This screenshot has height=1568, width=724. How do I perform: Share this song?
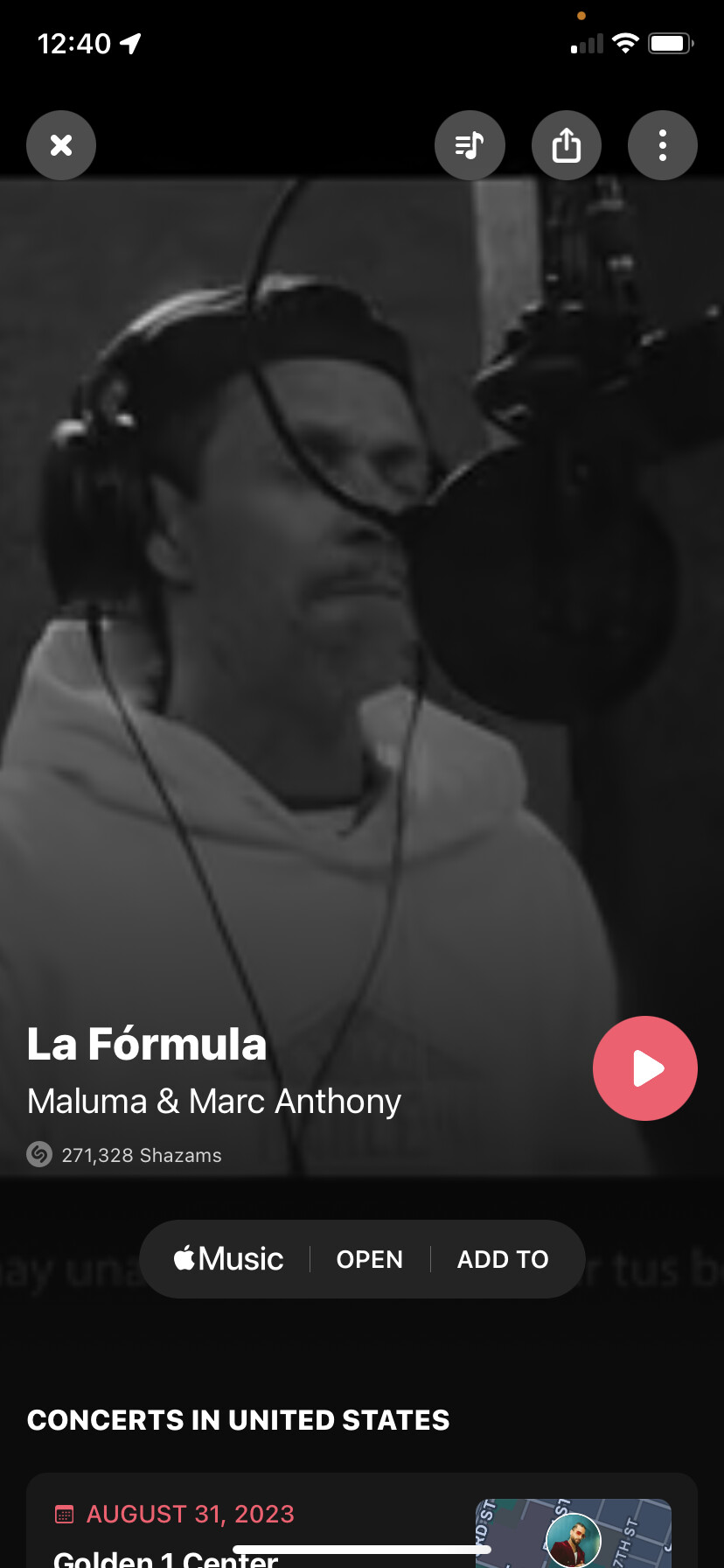click(566, 145)
